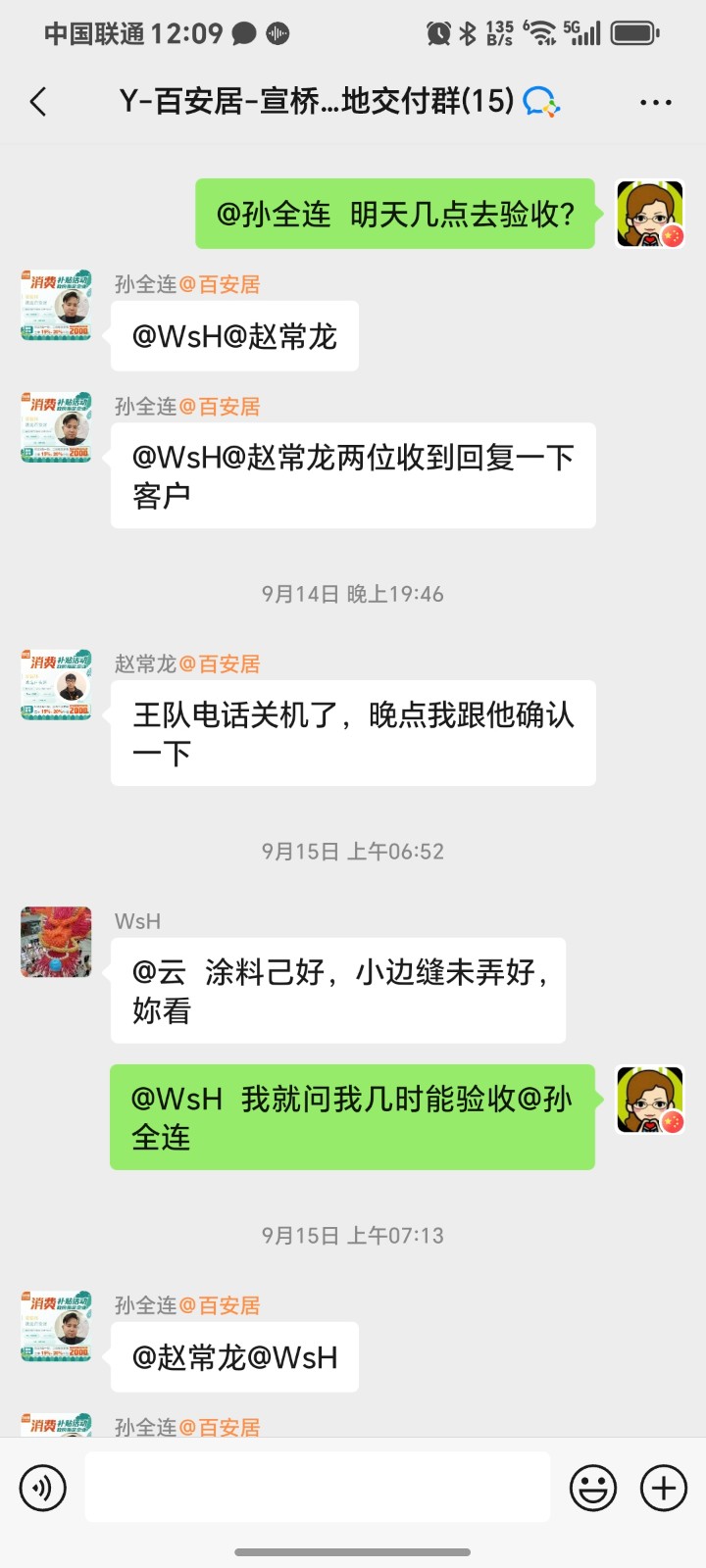This screenshot has width=706, height=1568.
Task: Focus the message text field
Action: point(318,1488)
